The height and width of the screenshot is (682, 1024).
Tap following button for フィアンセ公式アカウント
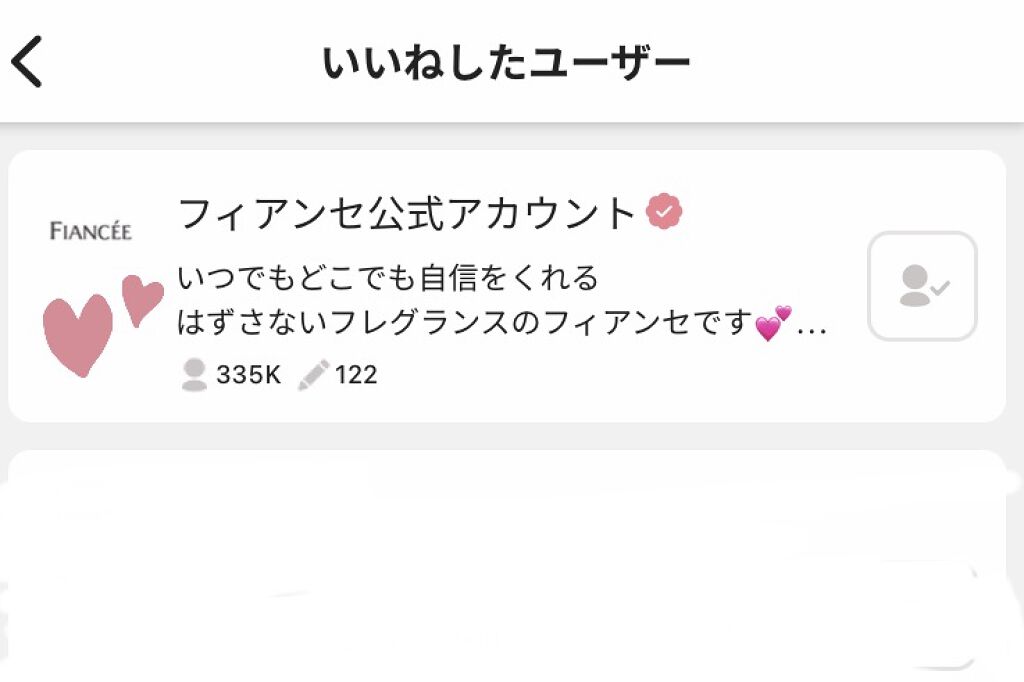click(x=921, y=286)
